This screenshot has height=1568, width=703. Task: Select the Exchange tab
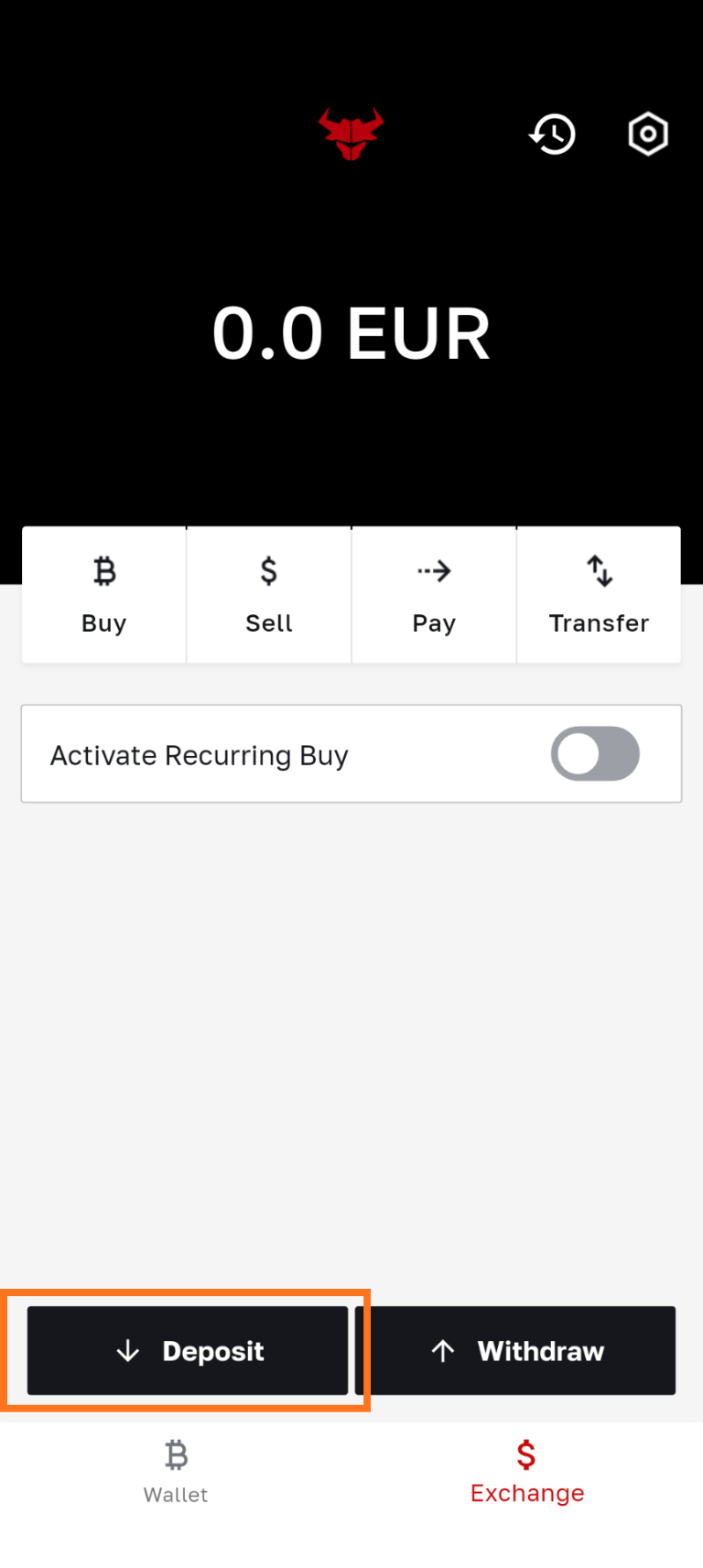527,1472
